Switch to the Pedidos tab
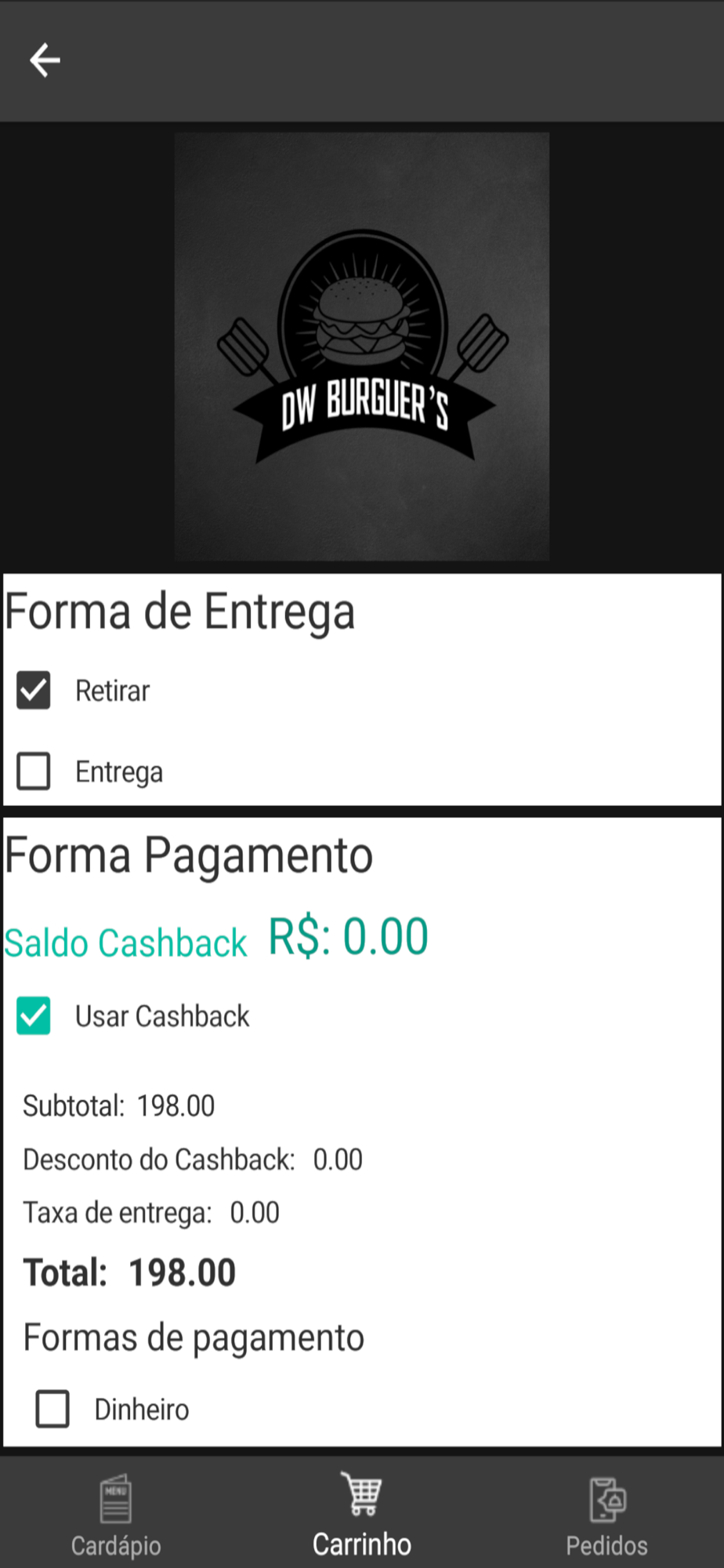This screenshot has width=724, height=1568. pyautogui.click(x=607, y=1516)
